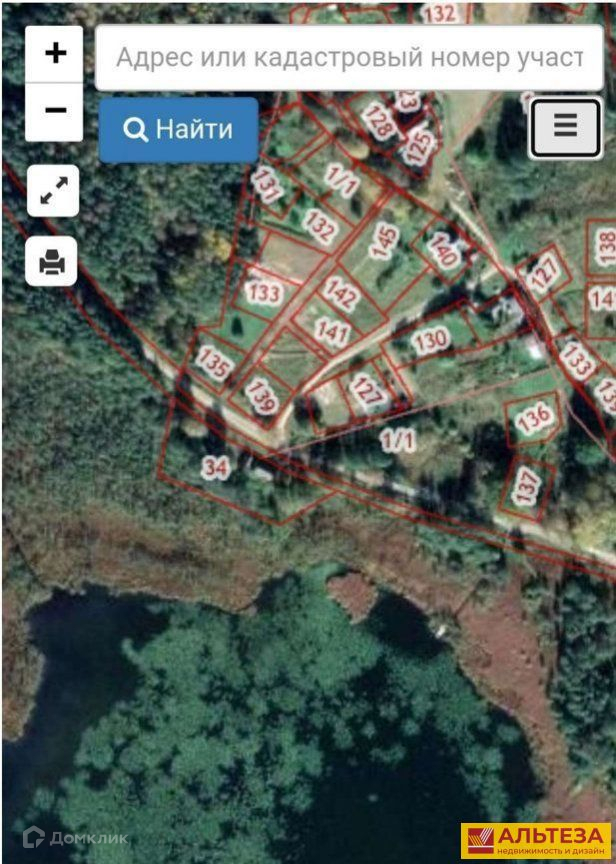Tap the Найти search button
The height and width of the screenshot is (864, 616).
pos(178,129)
